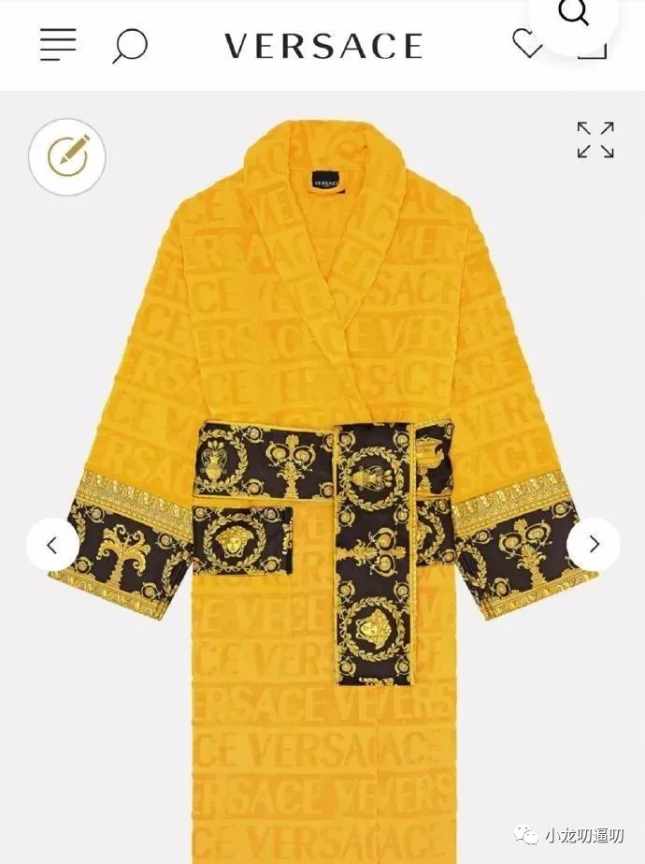
Task: Go to the next product image
Action: (x=593, y=545)
